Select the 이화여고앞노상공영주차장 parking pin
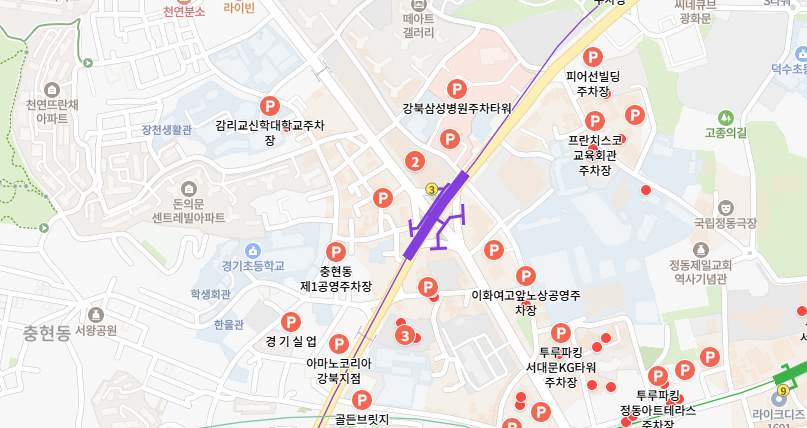Viewport: 807px width, 428px height. pos(525,276)
